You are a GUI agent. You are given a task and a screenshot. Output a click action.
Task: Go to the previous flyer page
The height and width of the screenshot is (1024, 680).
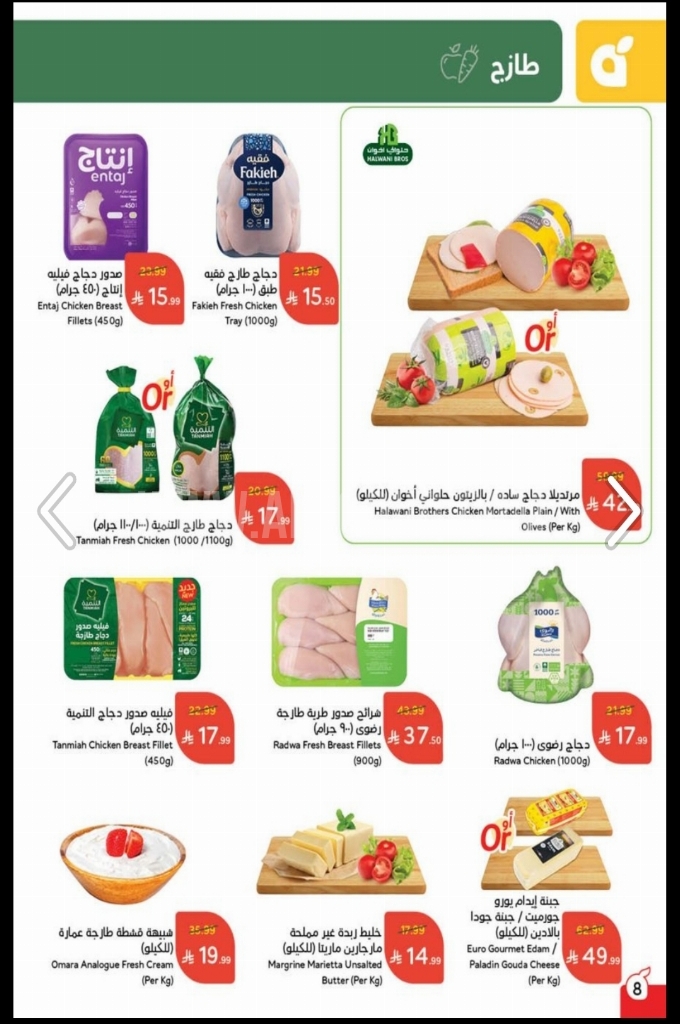tap(57, 511)
